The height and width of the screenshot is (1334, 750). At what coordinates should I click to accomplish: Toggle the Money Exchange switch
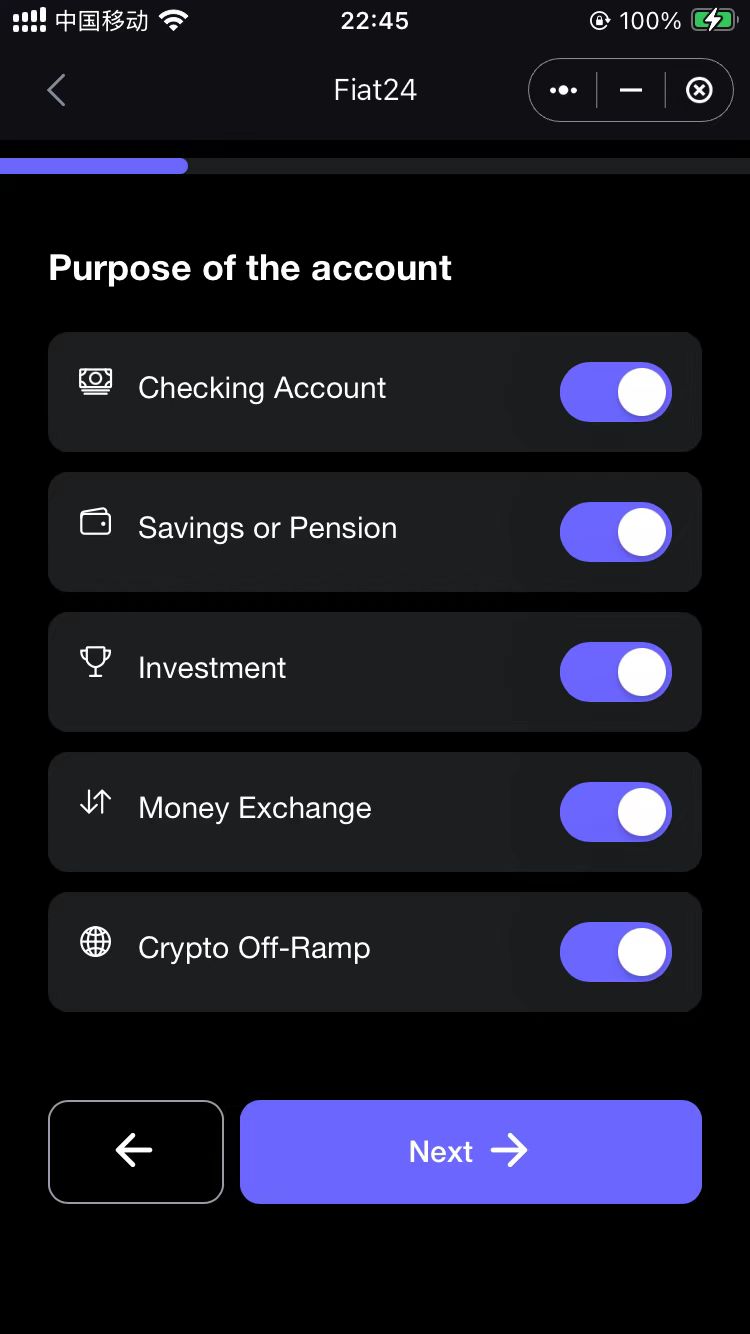[615, 812]
